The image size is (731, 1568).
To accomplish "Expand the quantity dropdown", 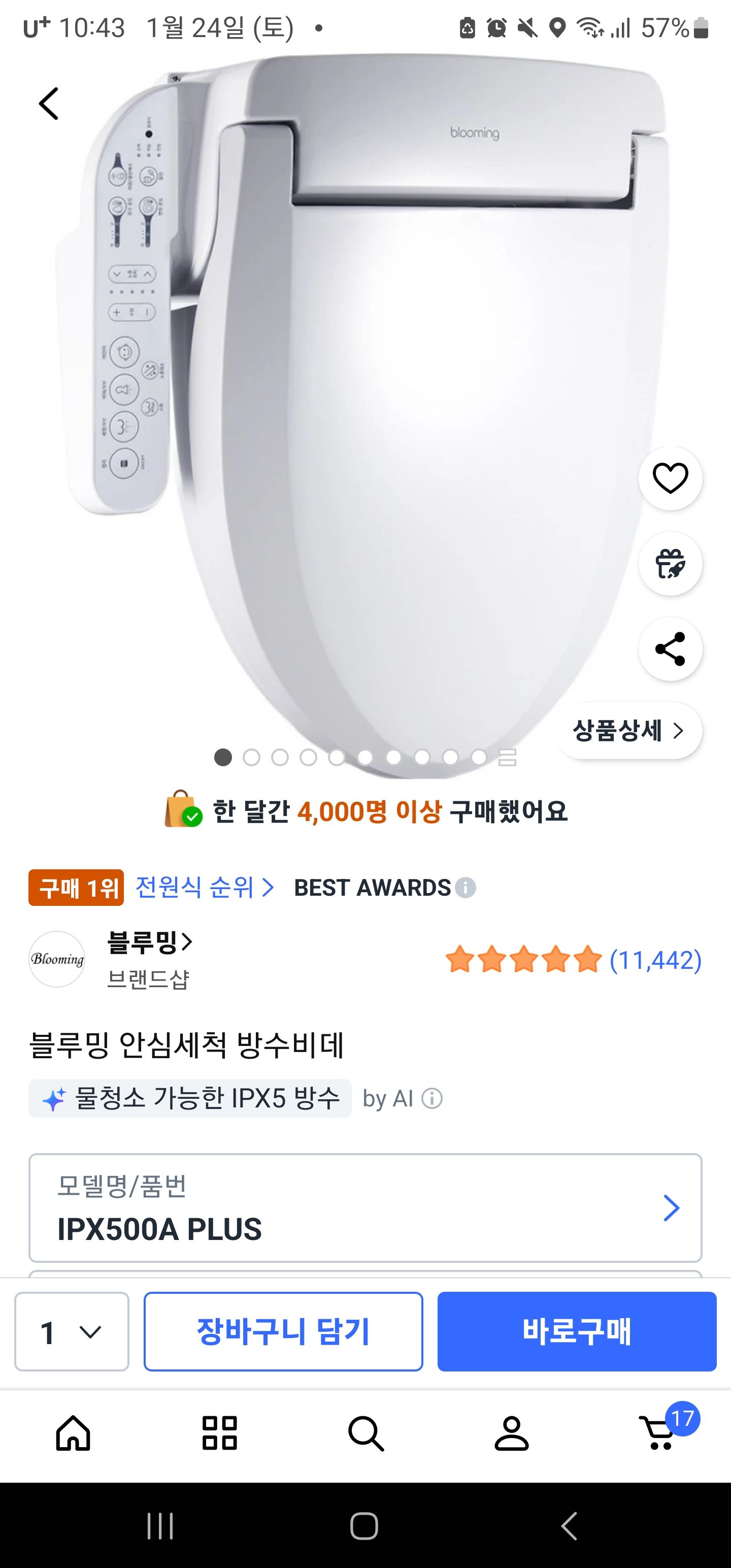I will [x=72, y=1331].
